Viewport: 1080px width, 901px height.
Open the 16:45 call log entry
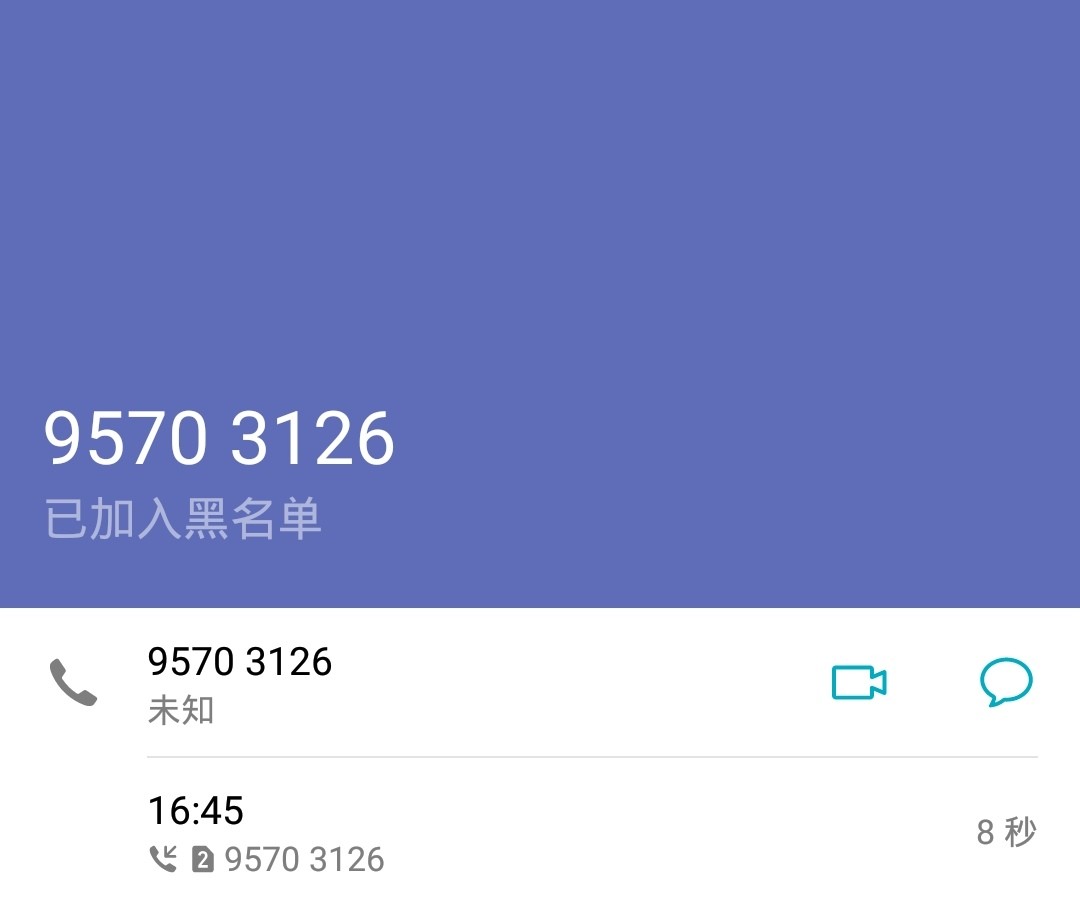[540, 833]
